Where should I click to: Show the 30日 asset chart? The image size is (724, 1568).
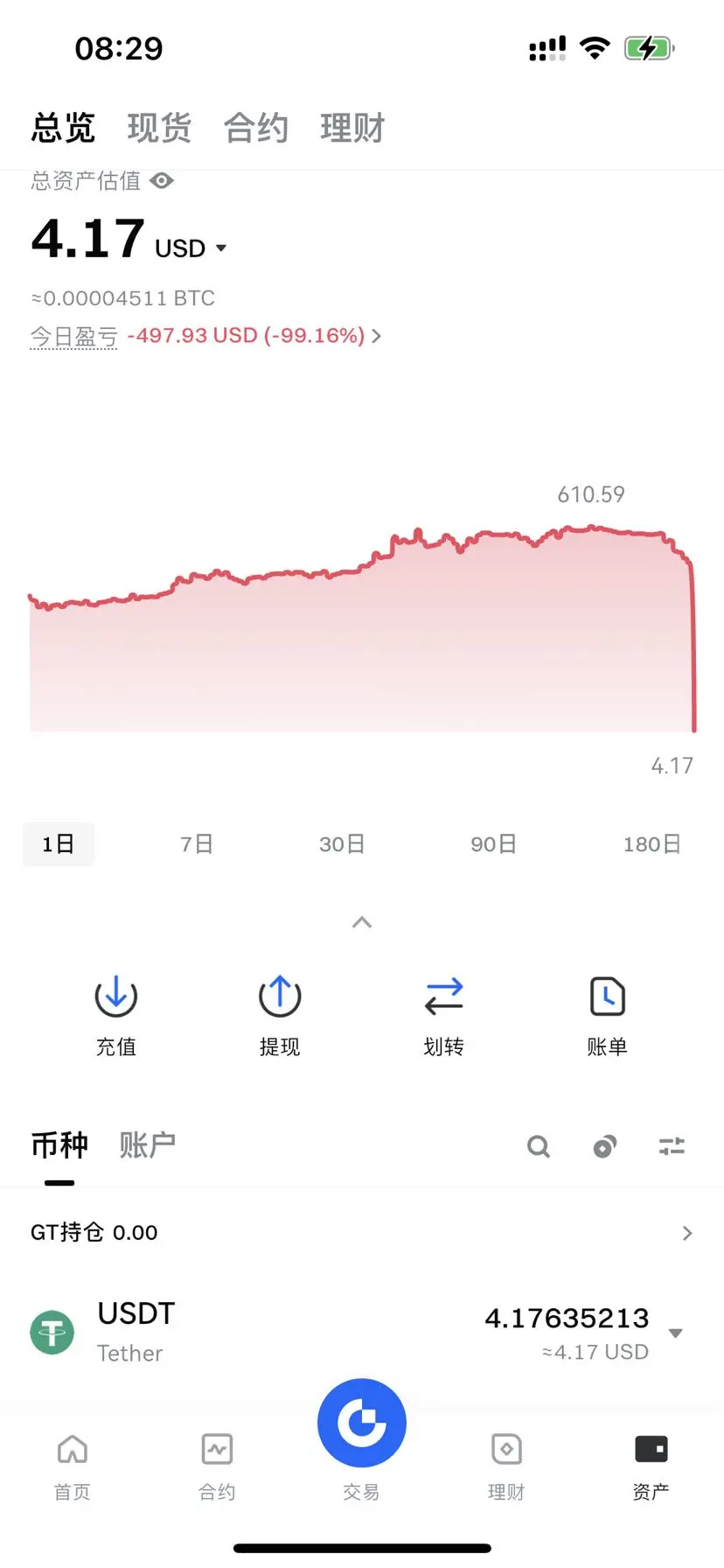[x=342, y=844]
